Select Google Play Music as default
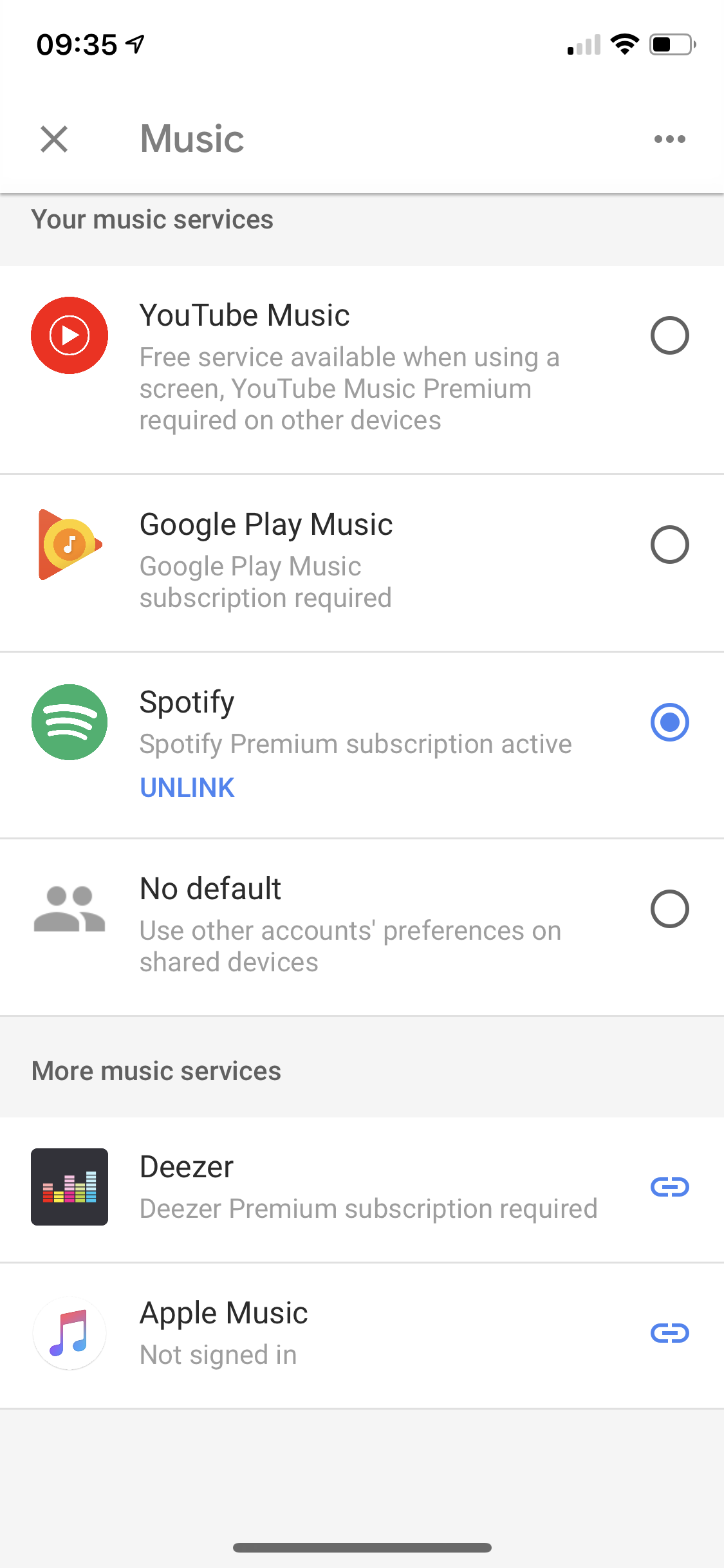724x1568 pixels. click(x=670, y=544)
